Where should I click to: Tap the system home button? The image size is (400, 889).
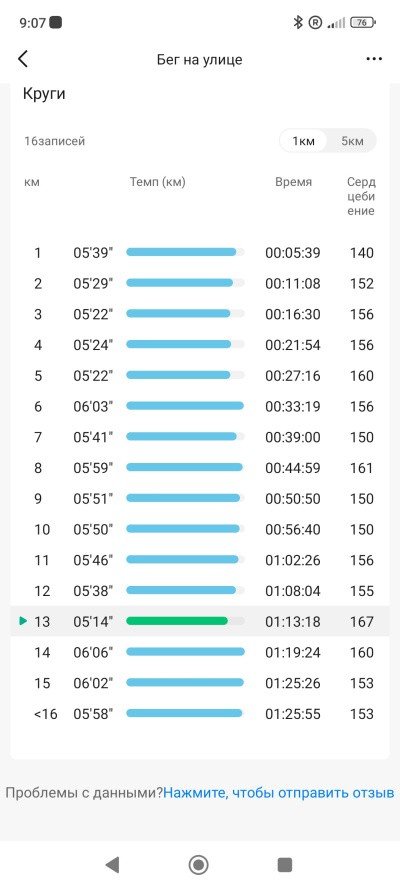198,864
